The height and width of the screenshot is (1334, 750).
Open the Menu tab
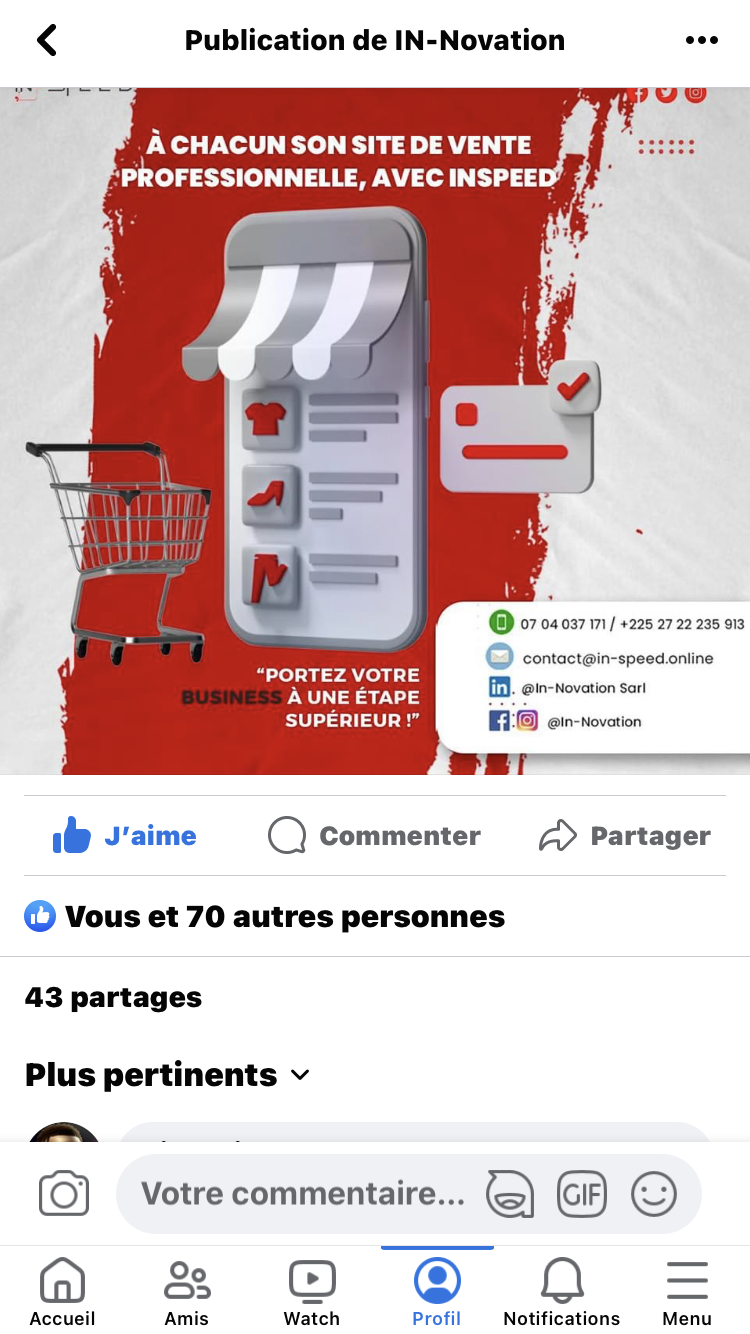pyautogui.click(x=687, y=1291)
